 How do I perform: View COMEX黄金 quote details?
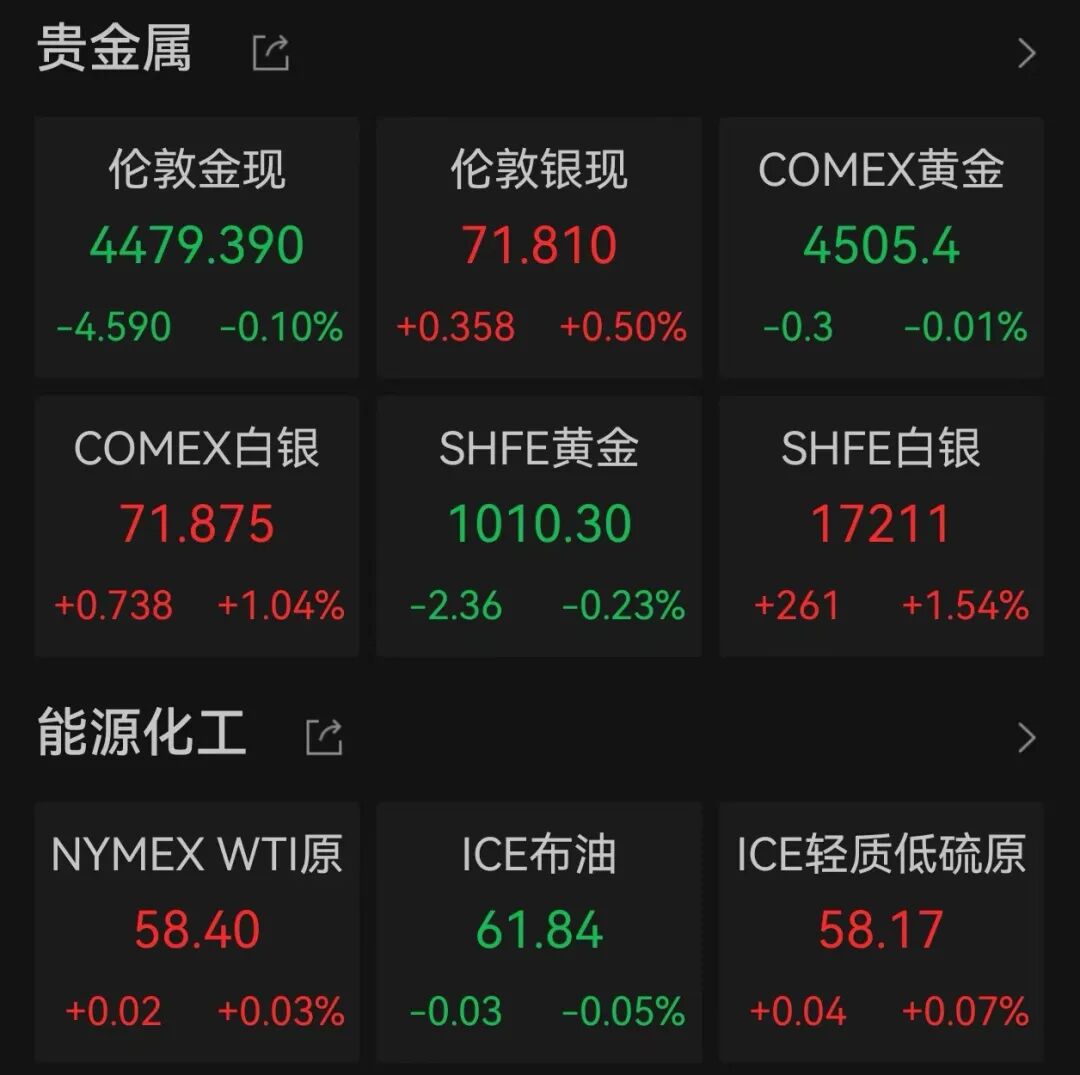tap(881, 247)
